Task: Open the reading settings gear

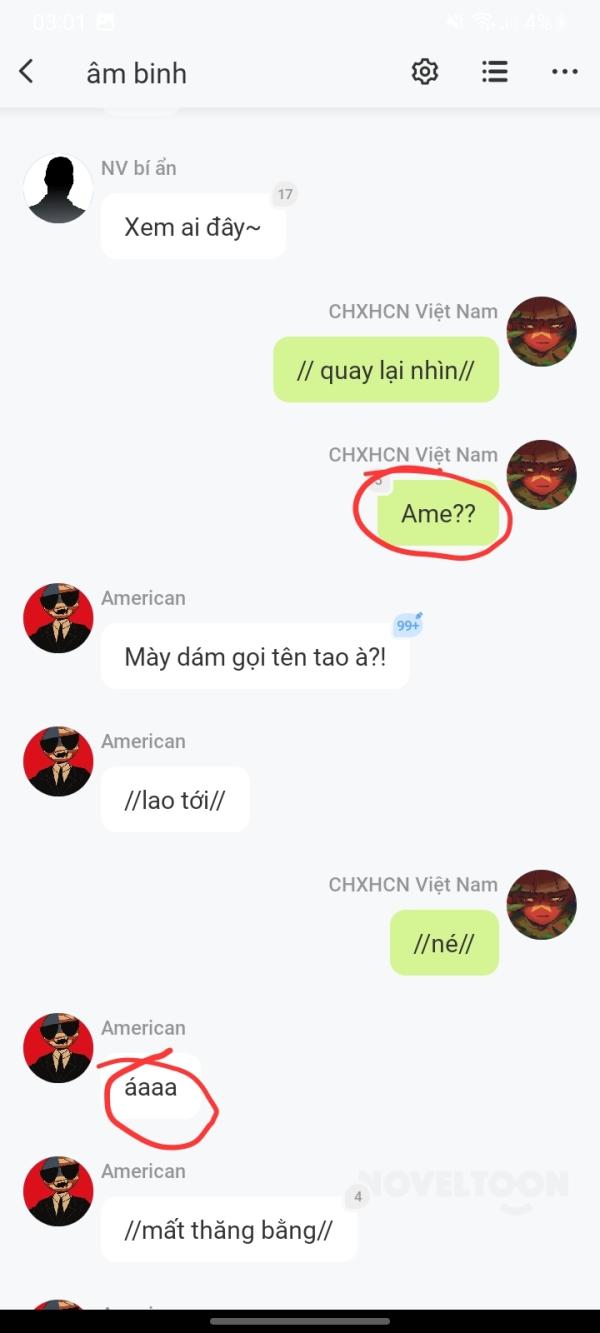Action: (425, 72)
